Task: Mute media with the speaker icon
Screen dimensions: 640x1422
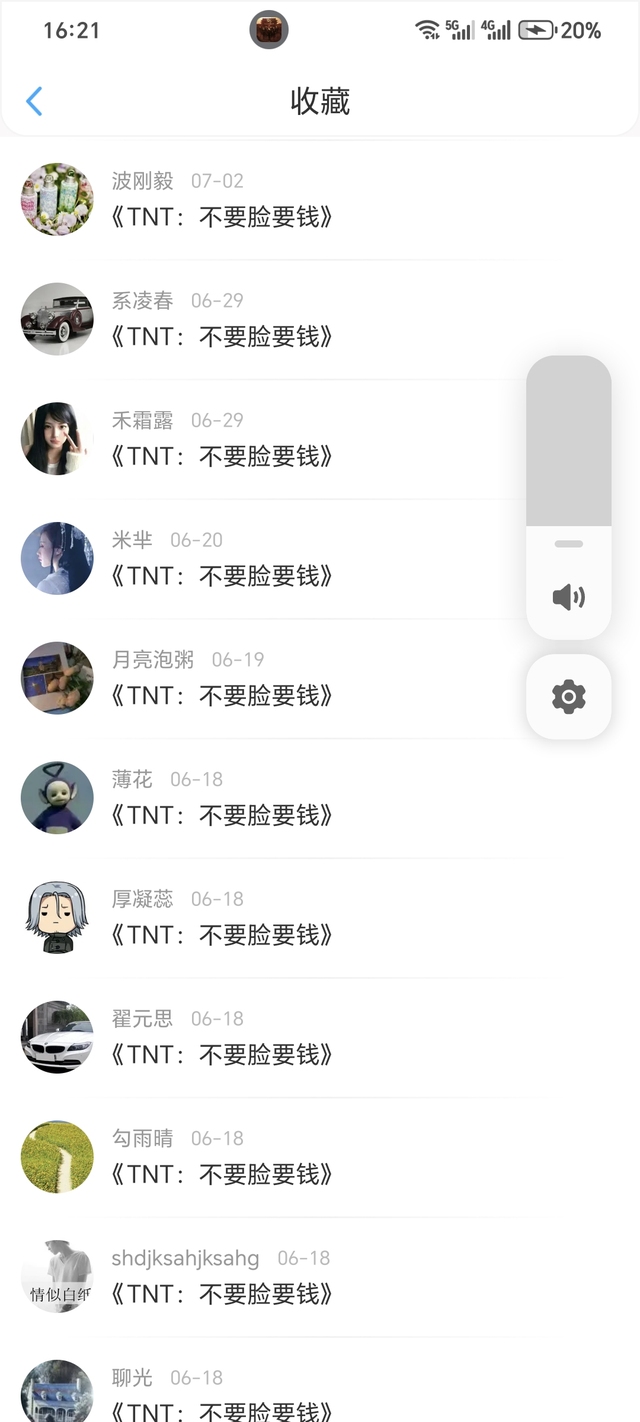Action: click(x=568, y=597)
